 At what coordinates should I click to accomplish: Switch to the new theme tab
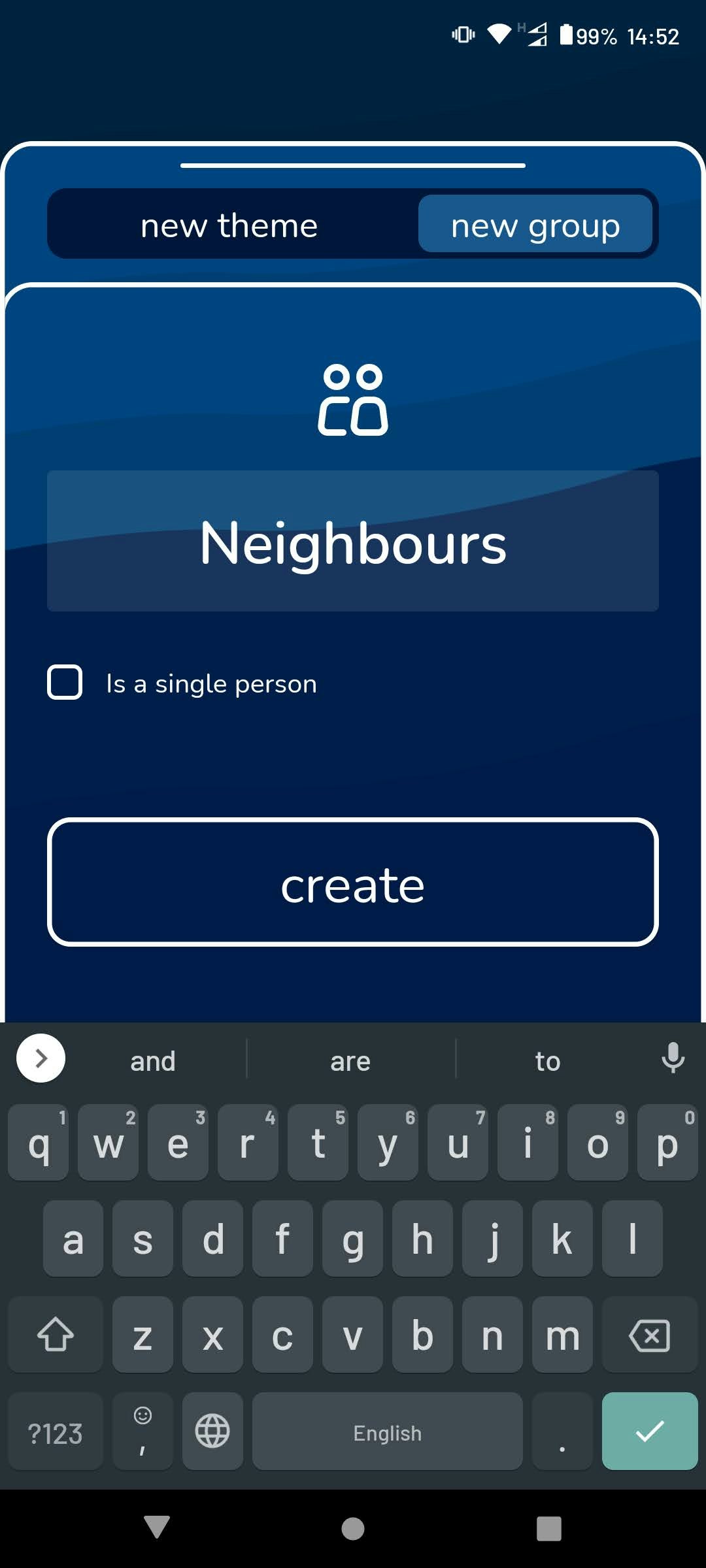click(x=229, y=225)
